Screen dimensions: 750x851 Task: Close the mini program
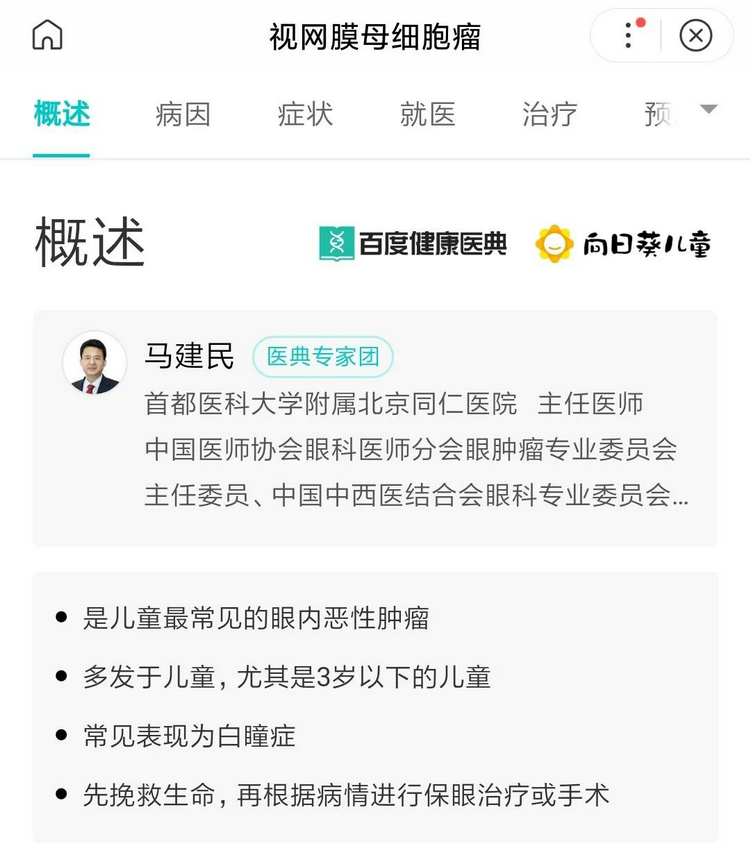point(696,36)
